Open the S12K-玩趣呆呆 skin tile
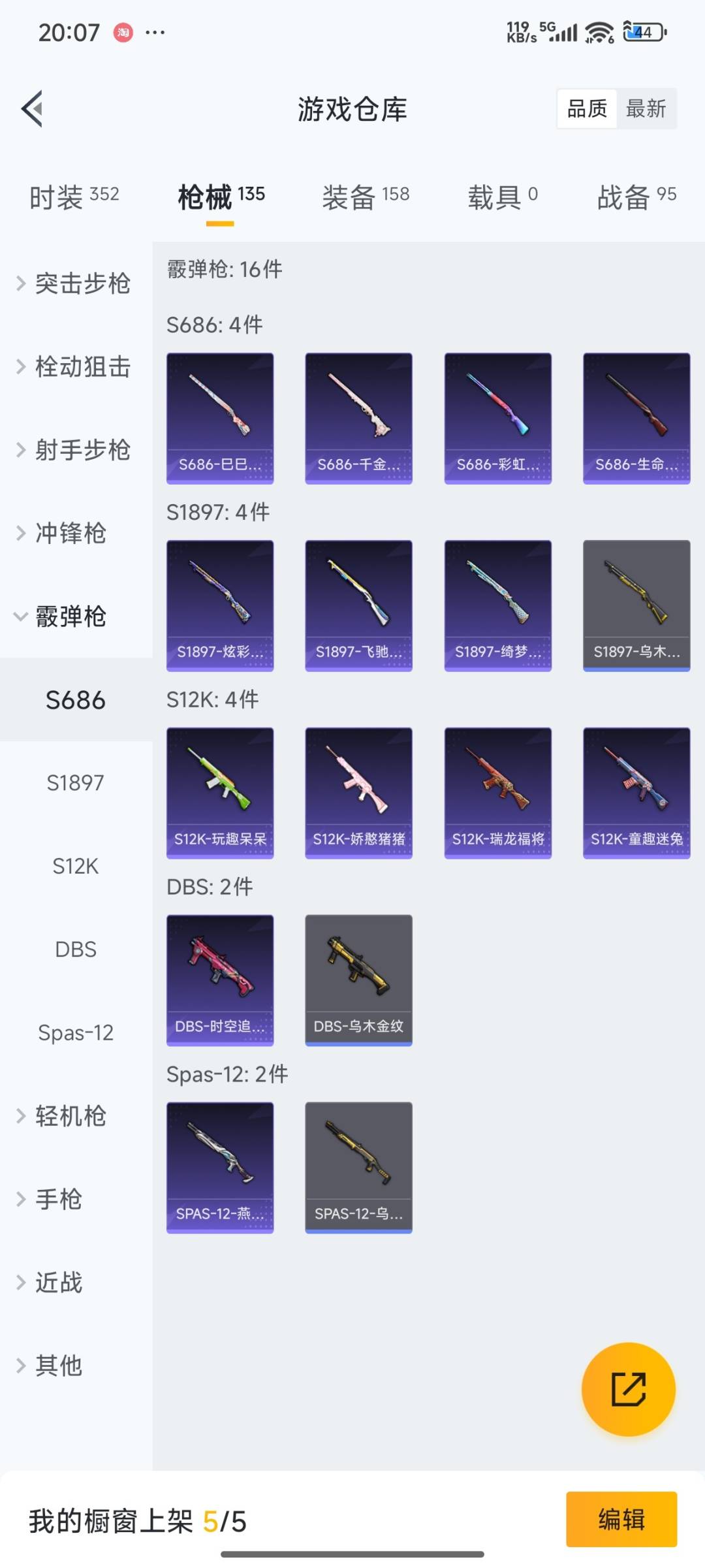705x1568 pixels. [220, 792]
